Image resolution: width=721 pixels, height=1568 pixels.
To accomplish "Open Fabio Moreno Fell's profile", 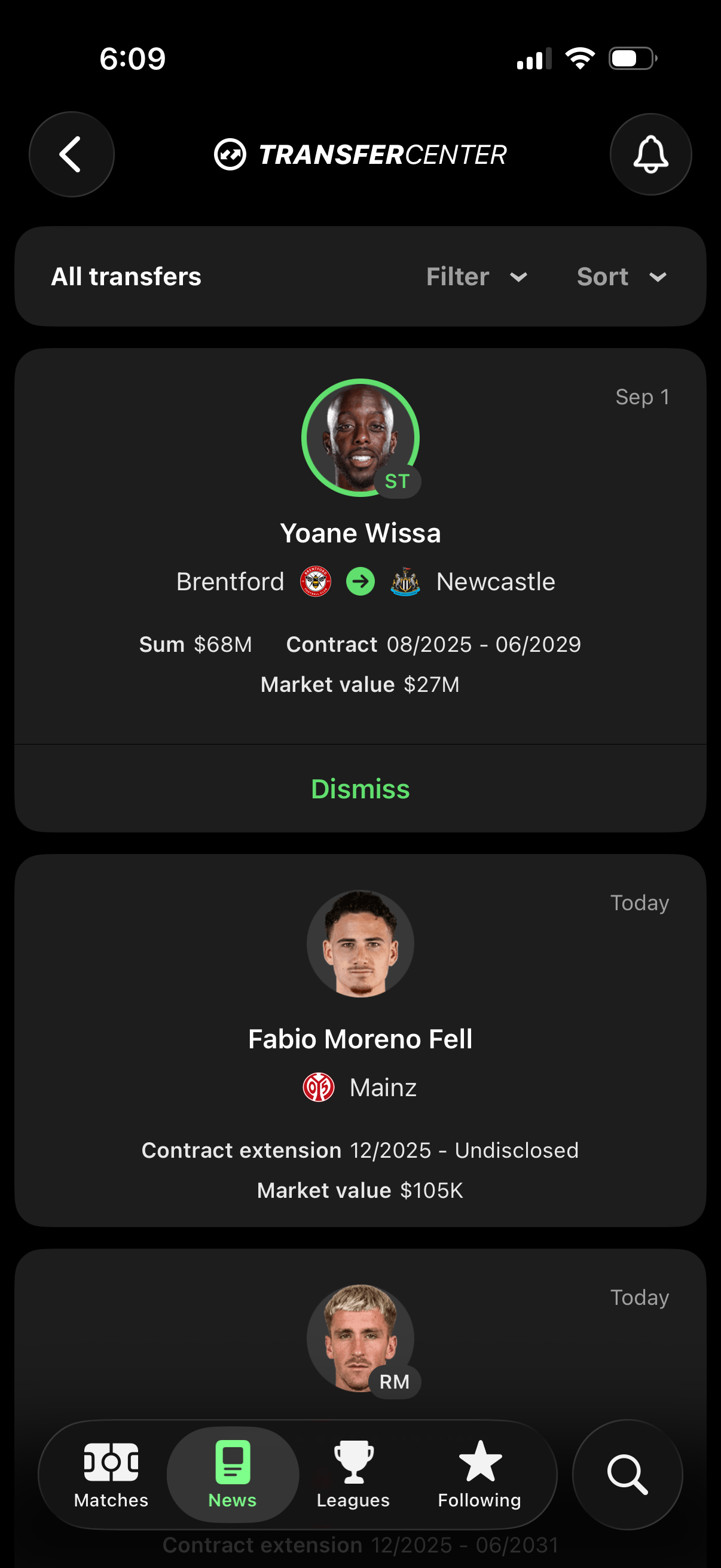I will pyautogui.click(x=360, y=1039).
